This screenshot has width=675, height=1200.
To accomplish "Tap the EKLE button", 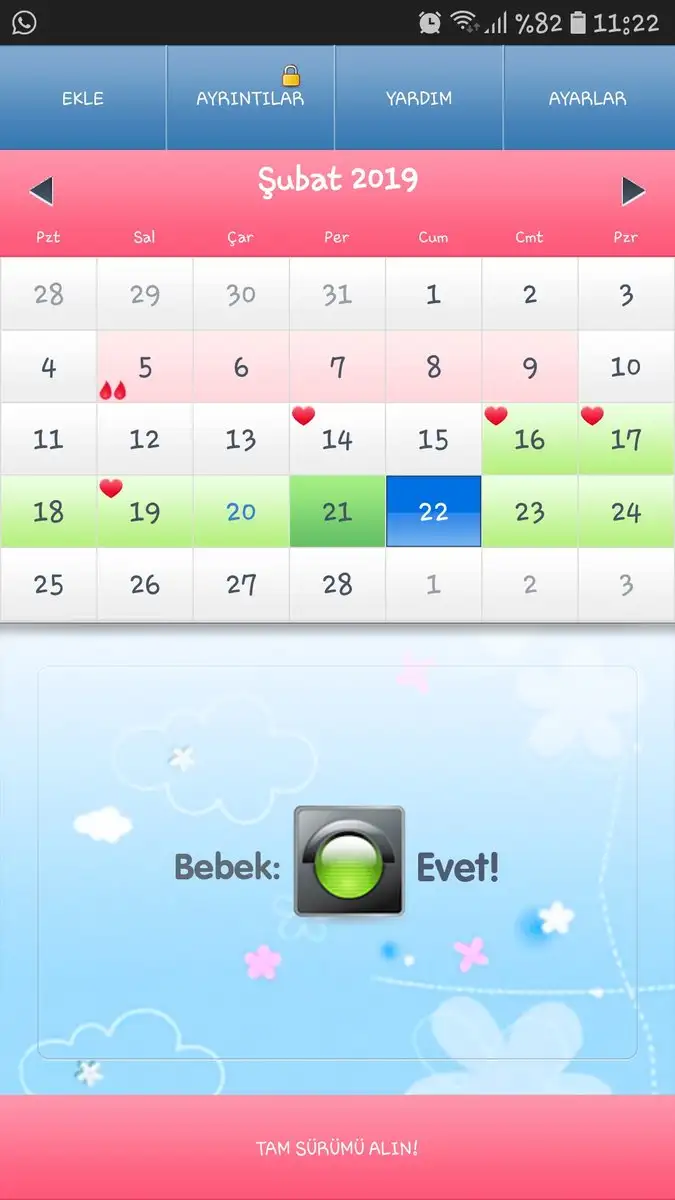I will pyautogui.click(x=83, y=98).
